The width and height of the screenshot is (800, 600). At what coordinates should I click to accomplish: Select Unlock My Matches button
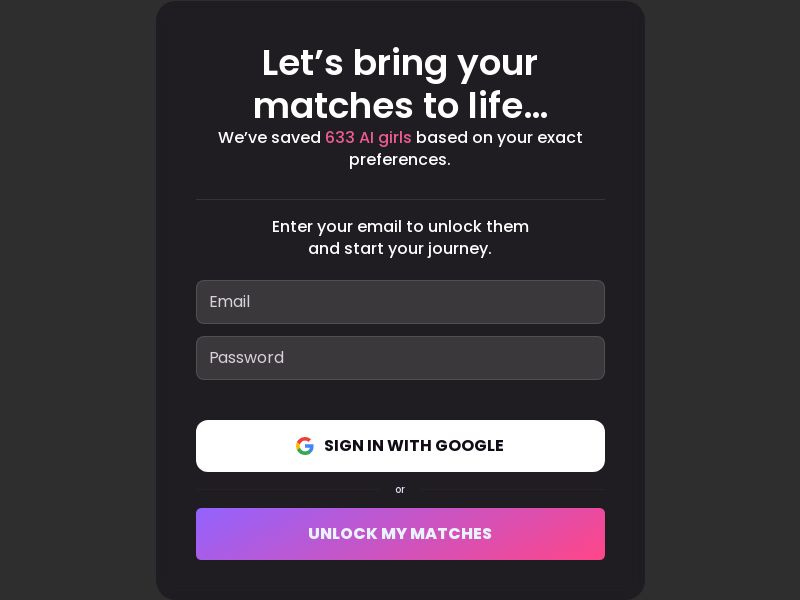(400, 534)
